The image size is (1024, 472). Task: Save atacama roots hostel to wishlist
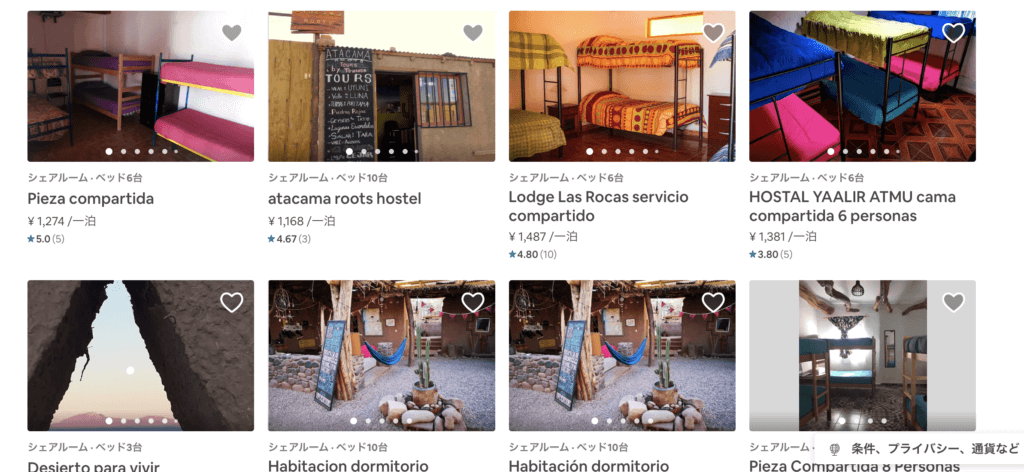(473, 33)
